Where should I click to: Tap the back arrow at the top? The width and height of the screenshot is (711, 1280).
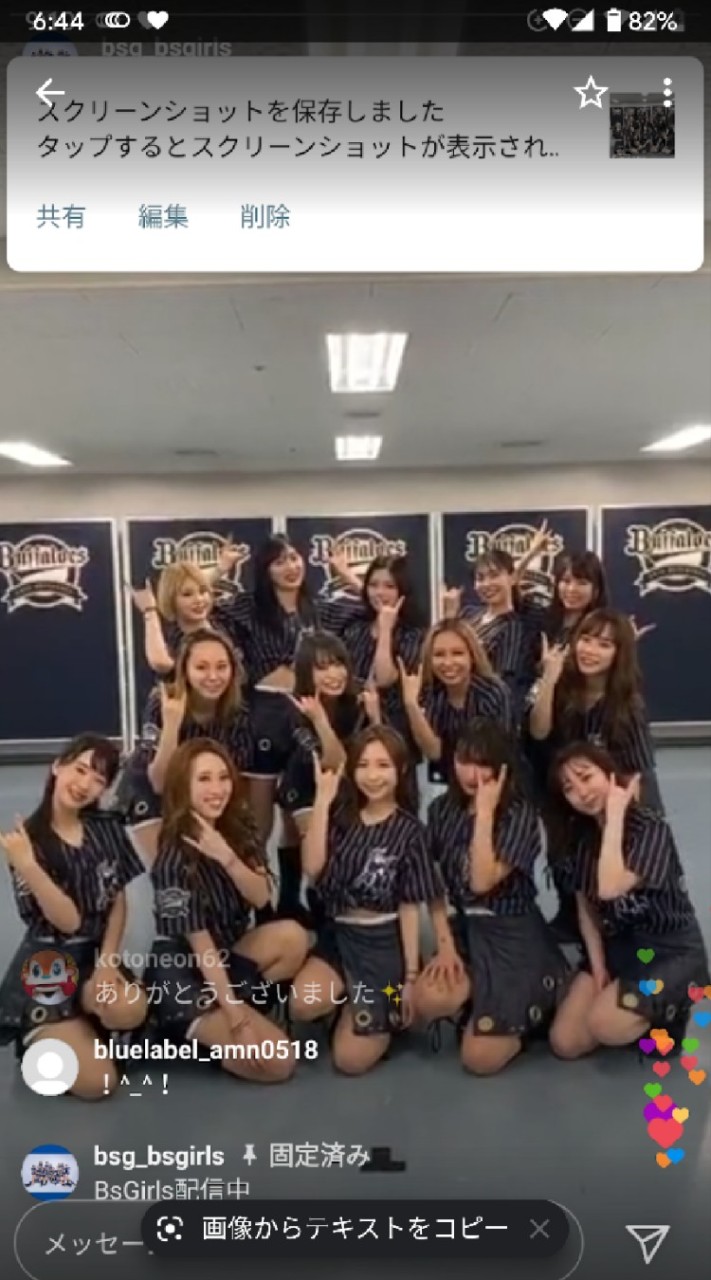click(x=49, y=93)
